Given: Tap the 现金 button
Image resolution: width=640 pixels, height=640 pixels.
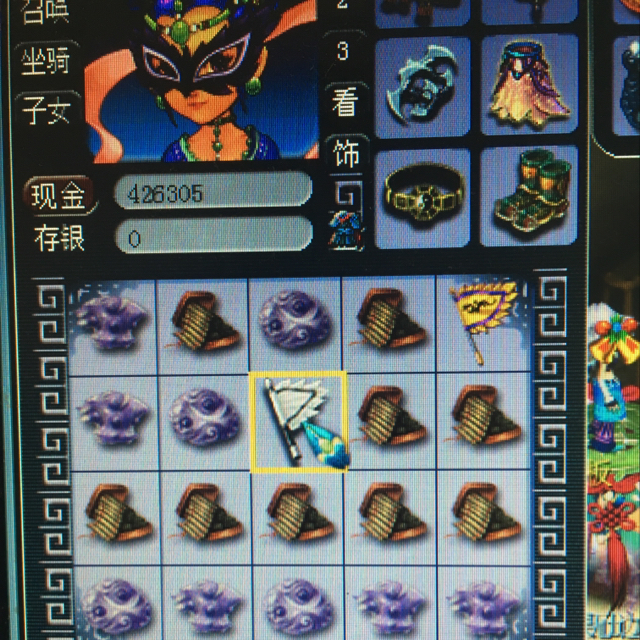Looking at the screenshot, I should 56,194.
